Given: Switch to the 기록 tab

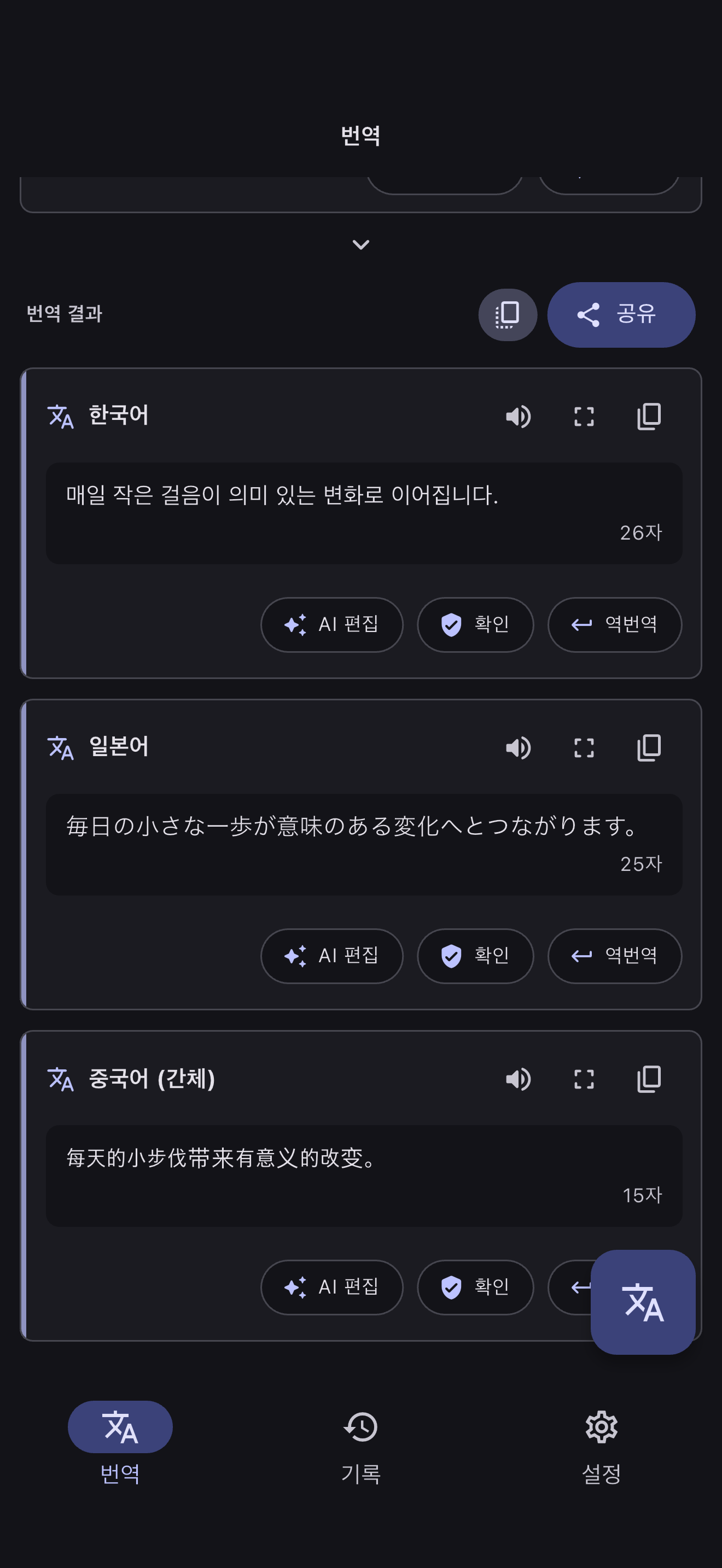Looking at the screenshot, I should [x=361, y=1447].
